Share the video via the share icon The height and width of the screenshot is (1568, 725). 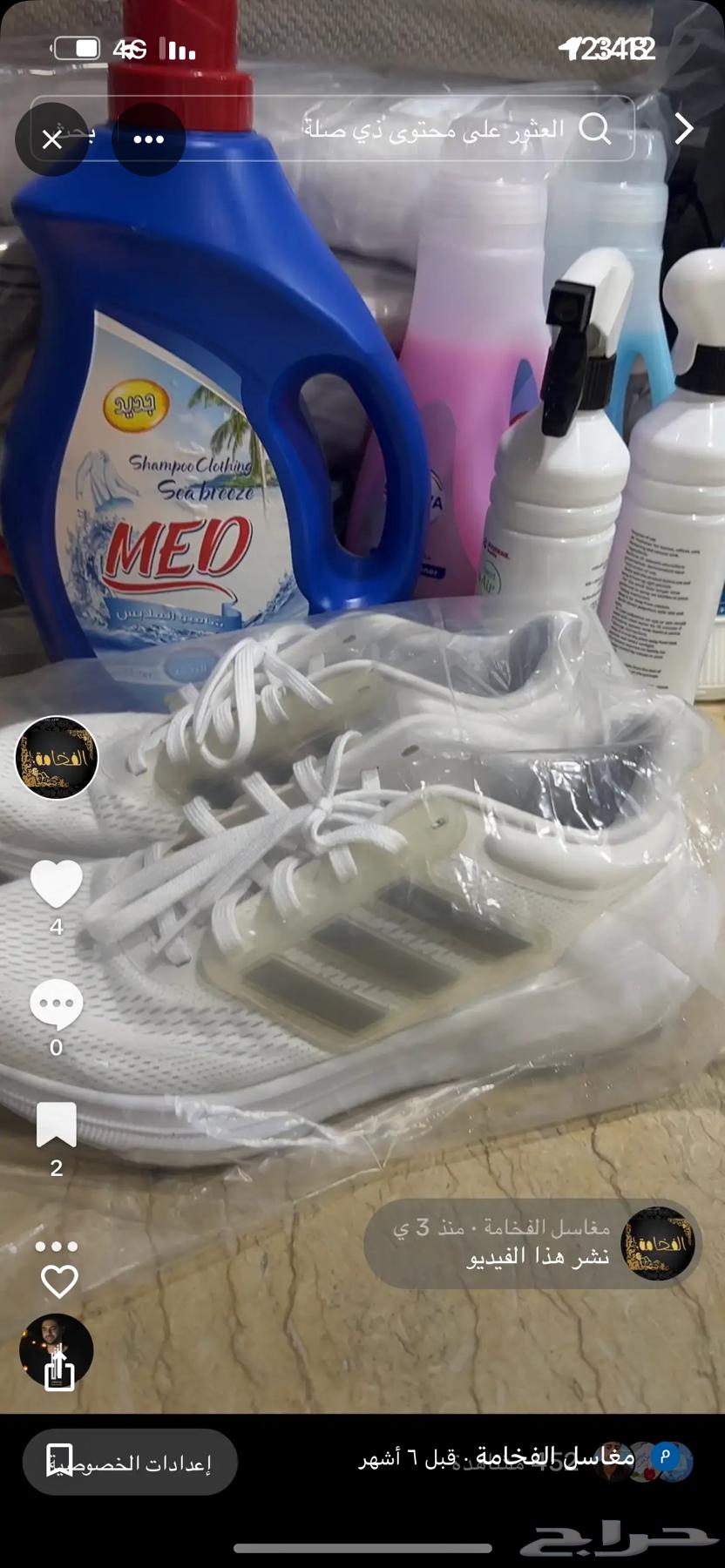pyautogui.click(x=58, y=1372)
